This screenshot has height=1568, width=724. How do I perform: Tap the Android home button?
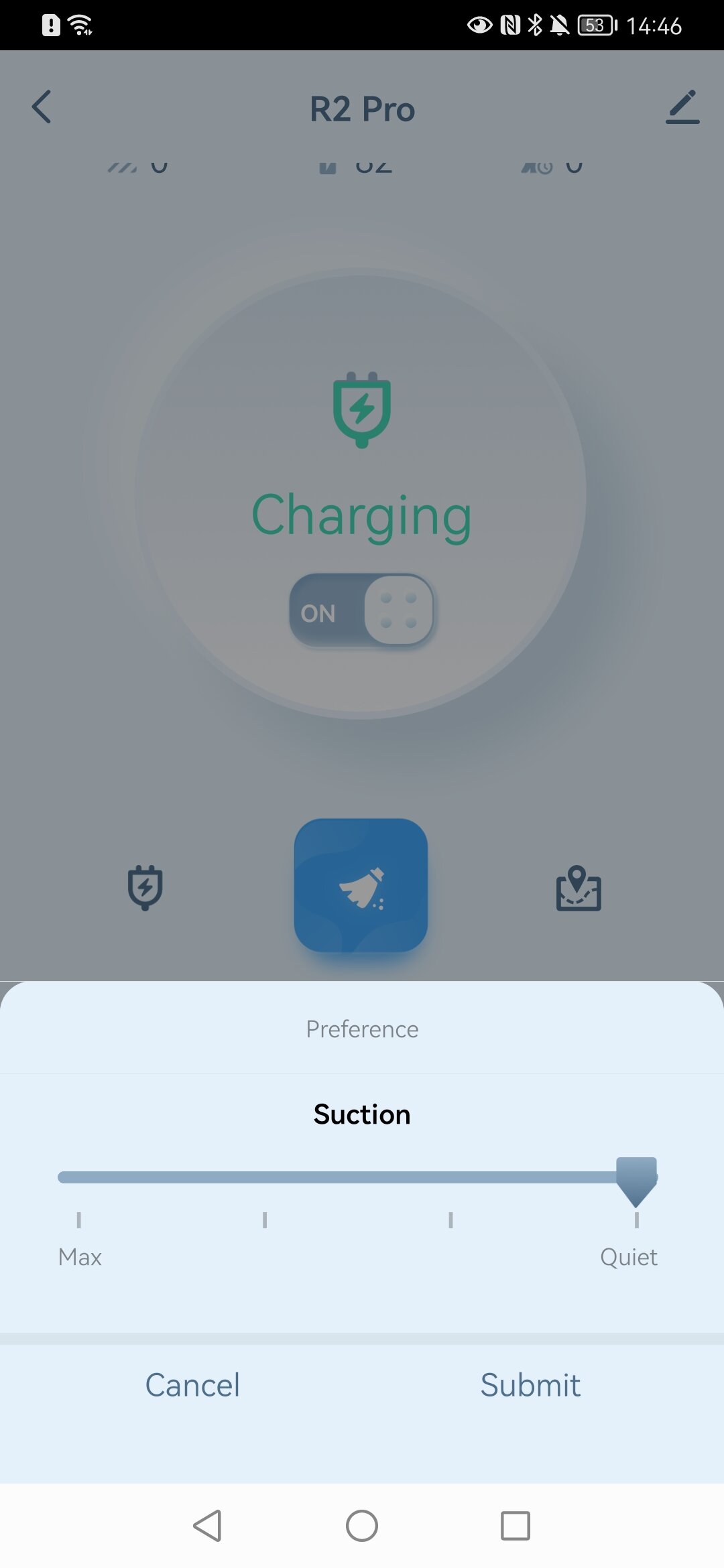362,1526
